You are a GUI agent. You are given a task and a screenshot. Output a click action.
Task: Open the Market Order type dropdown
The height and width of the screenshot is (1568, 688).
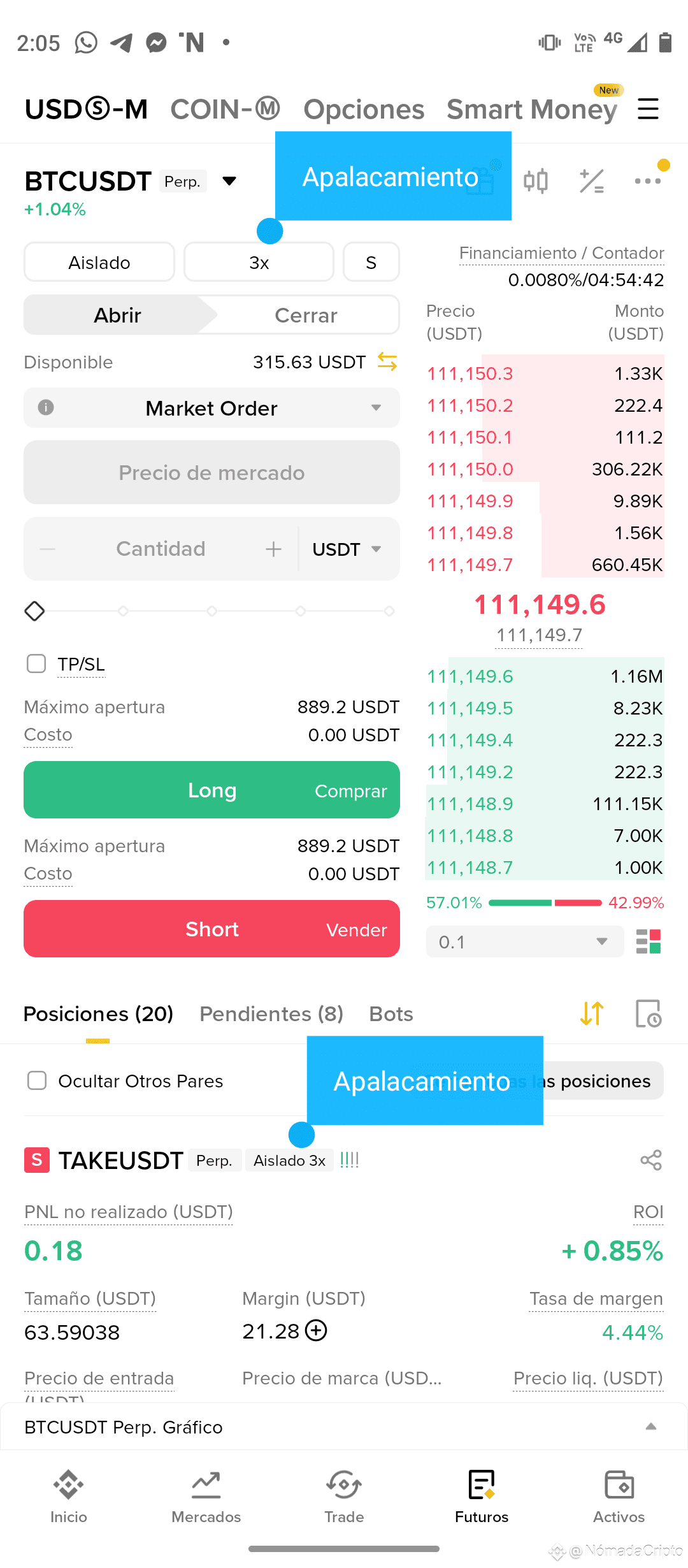211,408
